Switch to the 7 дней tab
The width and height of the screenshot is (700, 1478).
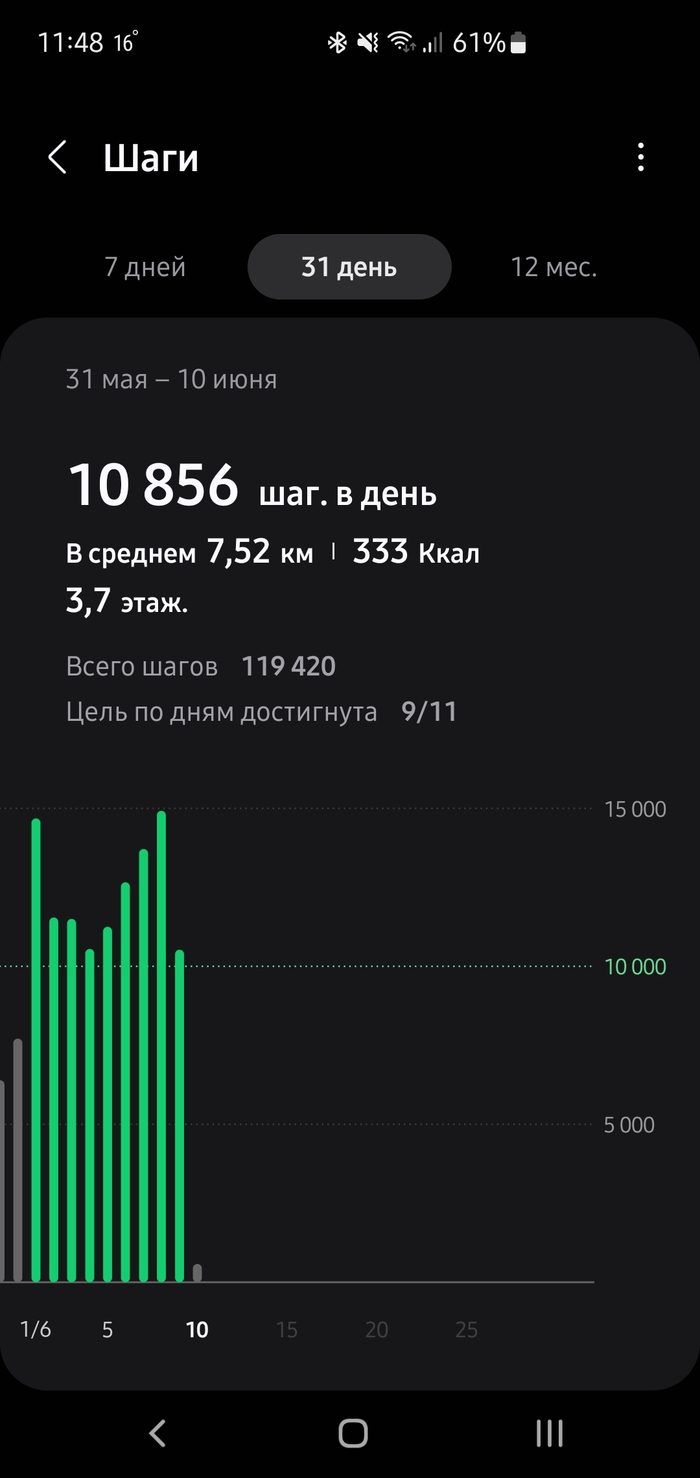[x=145, y=268]
